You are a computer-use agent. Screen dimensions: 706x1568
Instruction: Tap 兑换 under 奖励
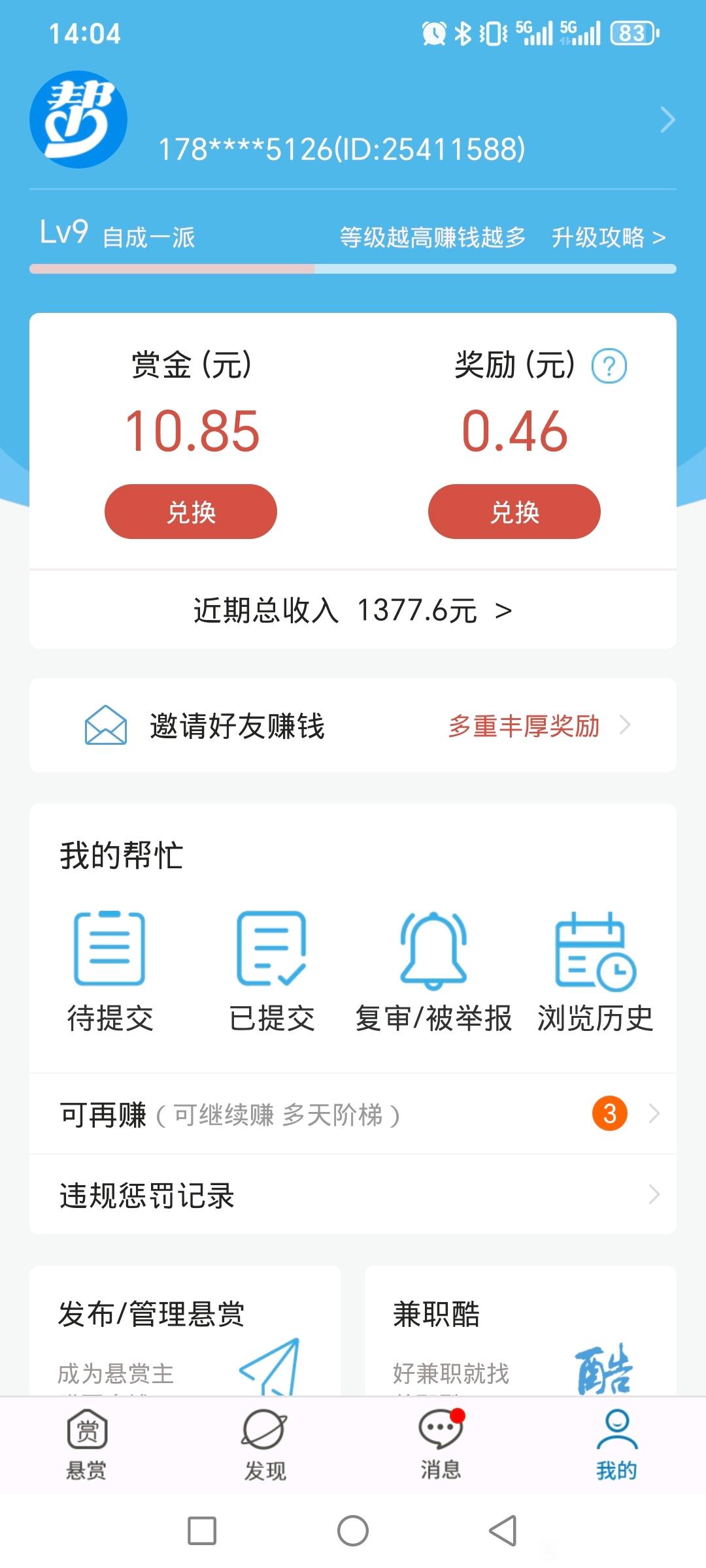(514, 512)
